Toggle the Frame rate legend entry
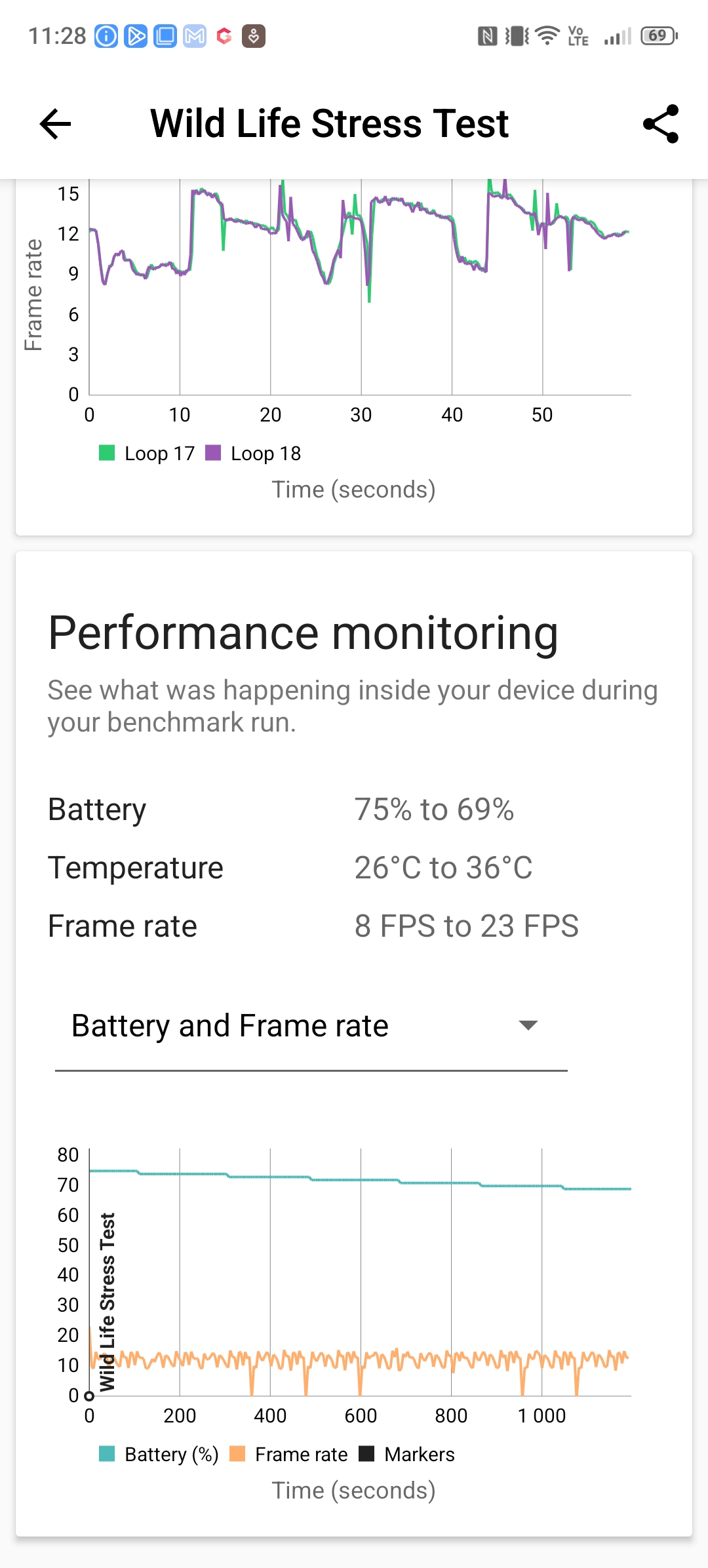The width and height of the screenshot is (708, 1568). coord(288,1454)
